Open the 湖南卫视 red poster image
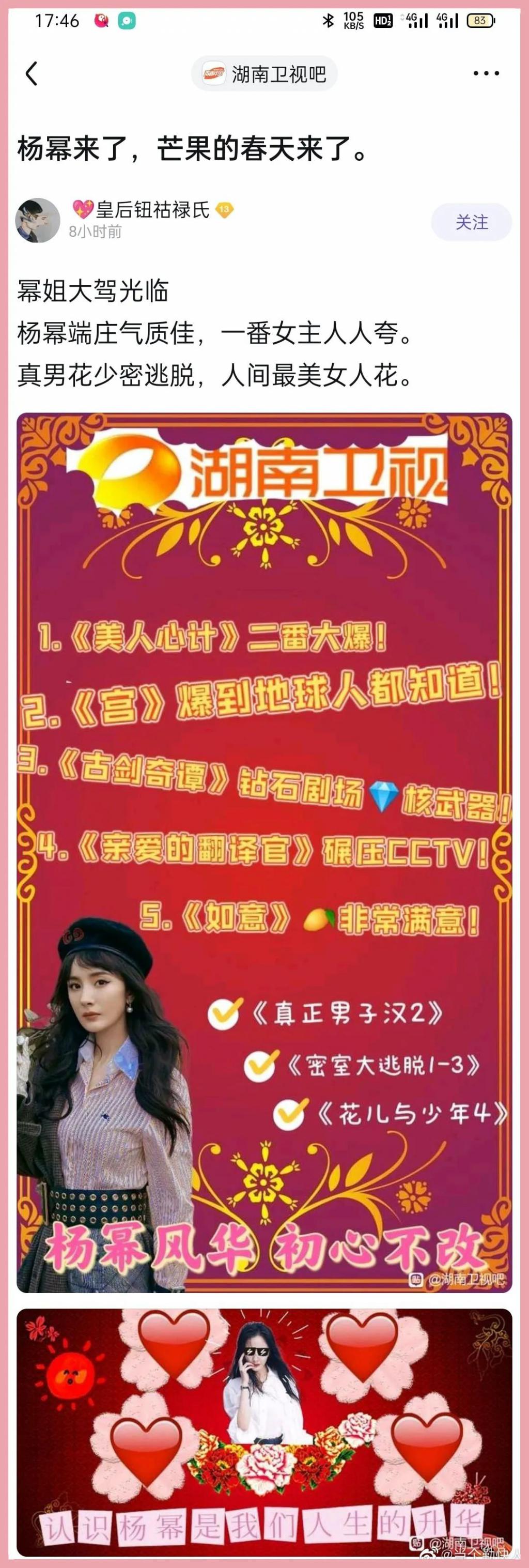The image size is (529, 1568). (264, 852)
